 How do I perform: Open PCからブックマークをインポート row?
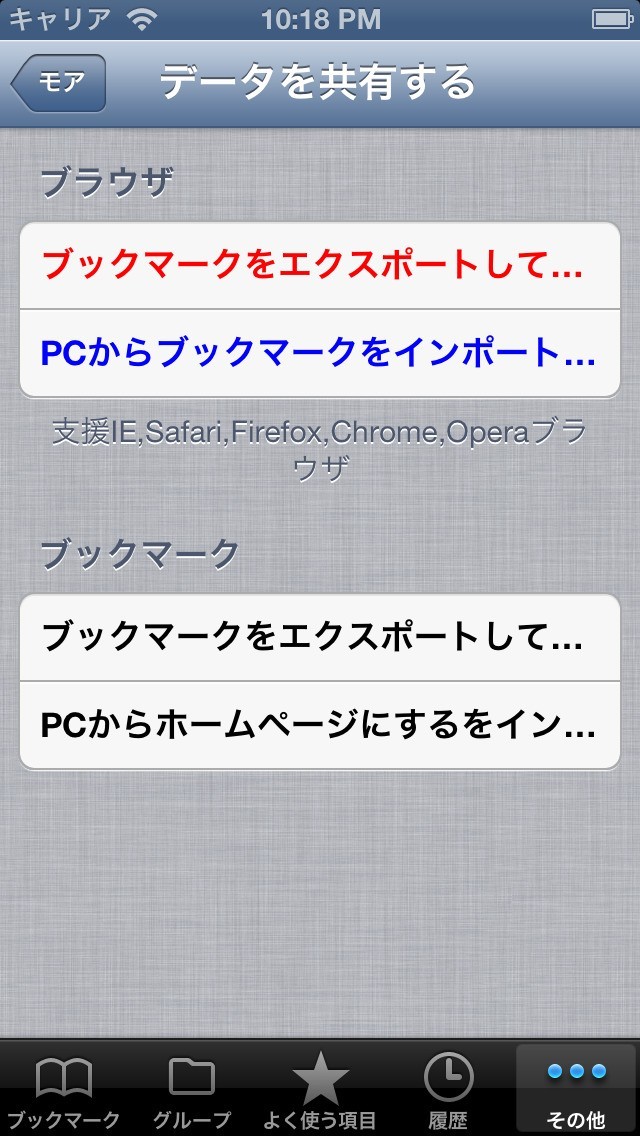click(320, 353)
